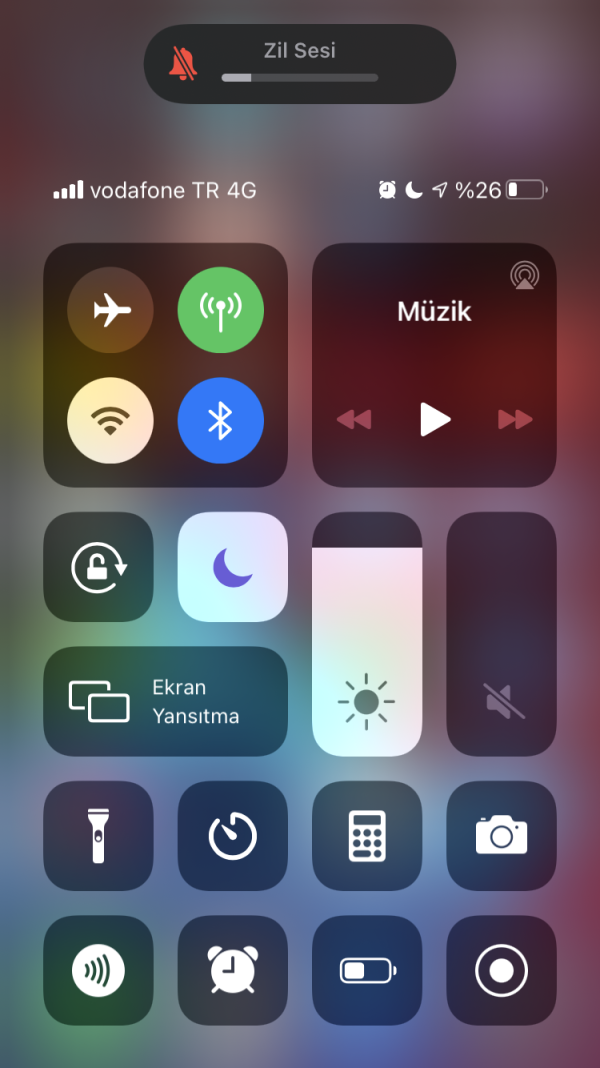Open the timer

pyautogui.click(x=232, y=835)
